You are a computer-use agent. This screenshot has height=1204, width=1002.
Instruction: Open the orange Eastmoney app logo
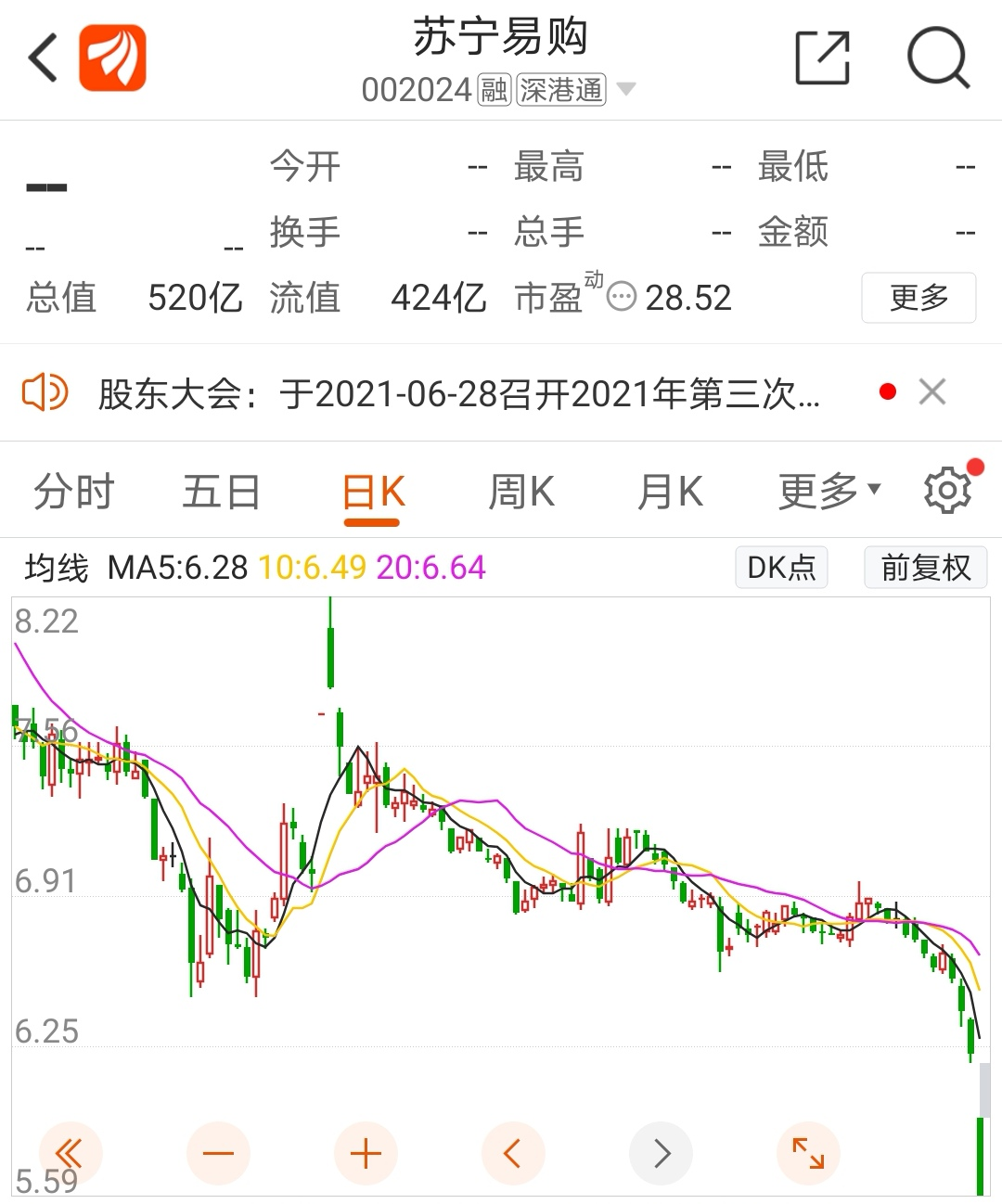pyautogui.click(x=112, y=58)
